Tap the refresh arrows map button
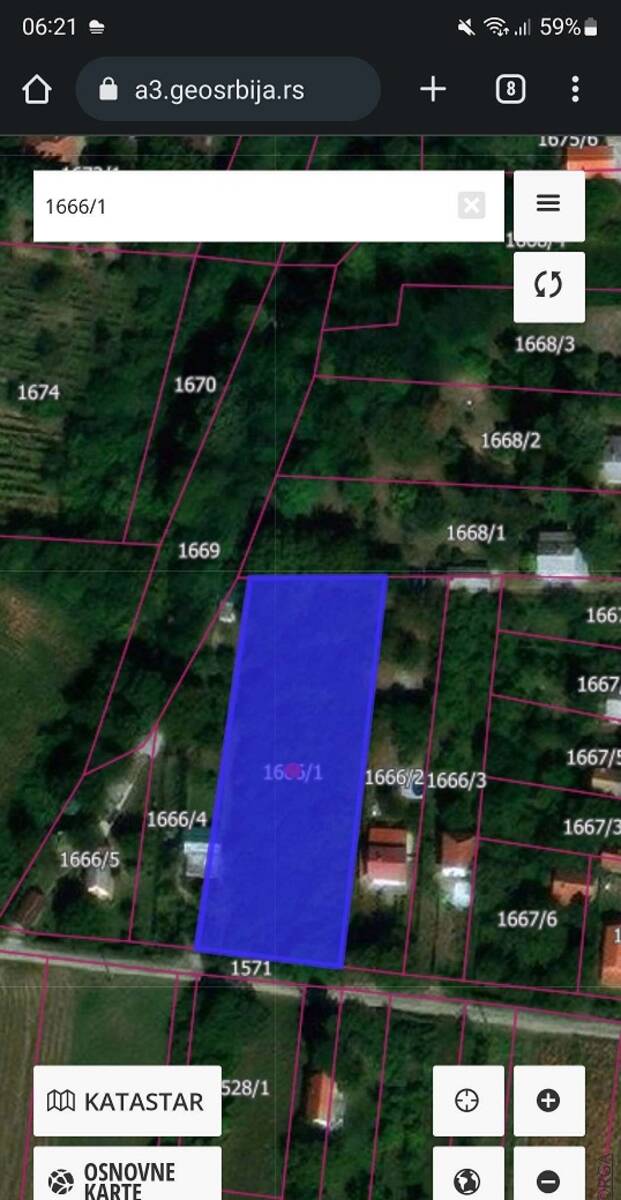The height and width of the screenshot is (1200, 621). [x=548, y=286]
